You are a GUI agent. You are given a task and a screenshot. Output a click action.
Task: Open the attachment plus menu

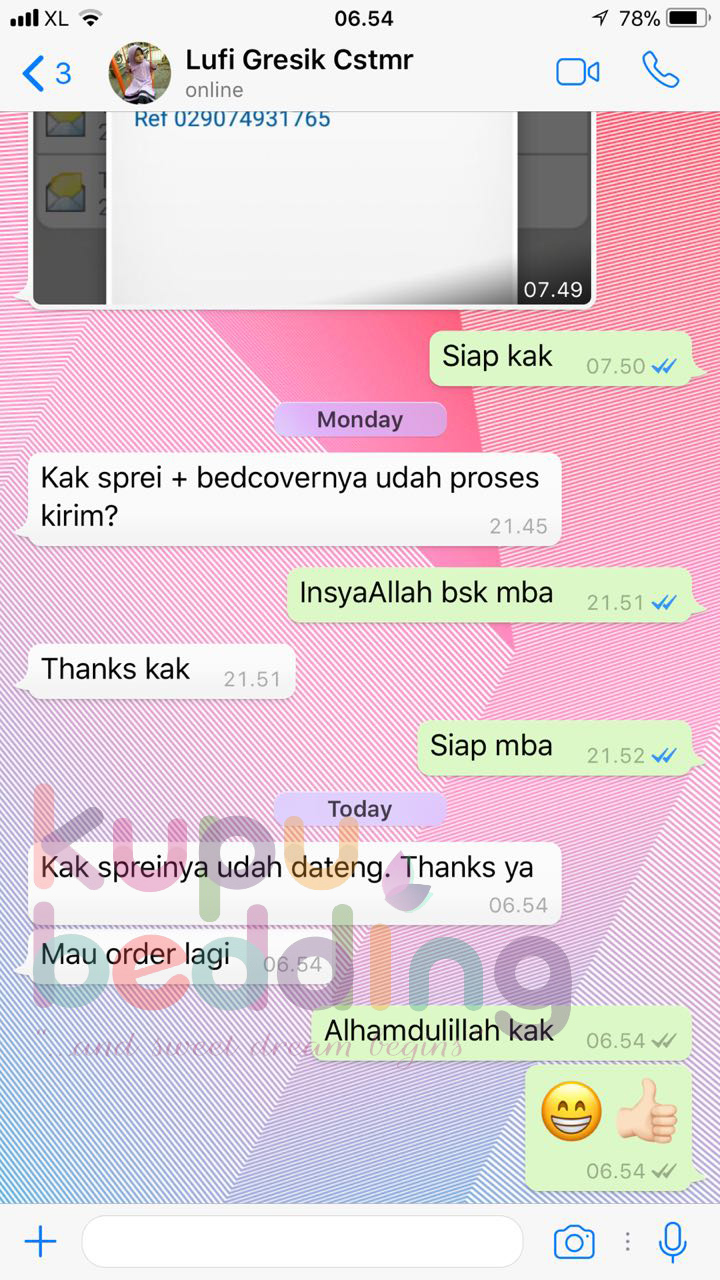coord(40,1242)
